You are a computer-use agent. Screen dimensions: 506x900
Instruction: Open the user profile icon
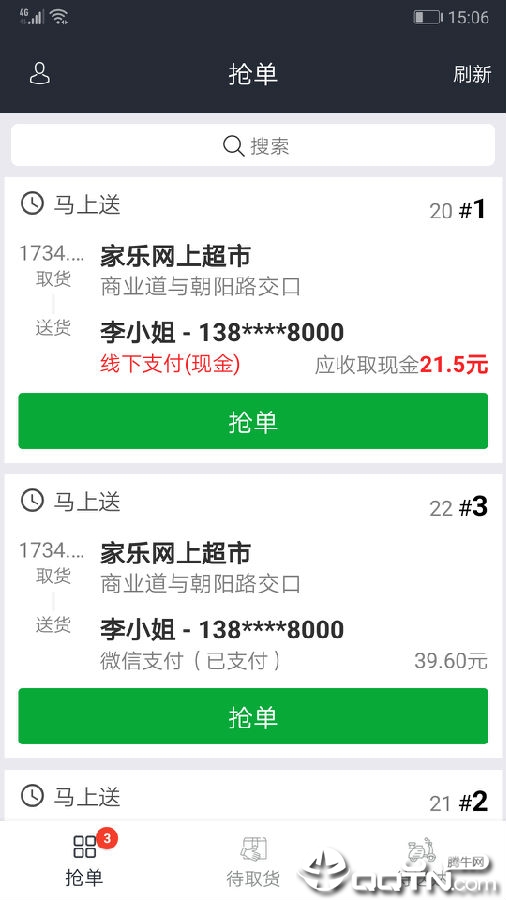[x=40, y=73]
